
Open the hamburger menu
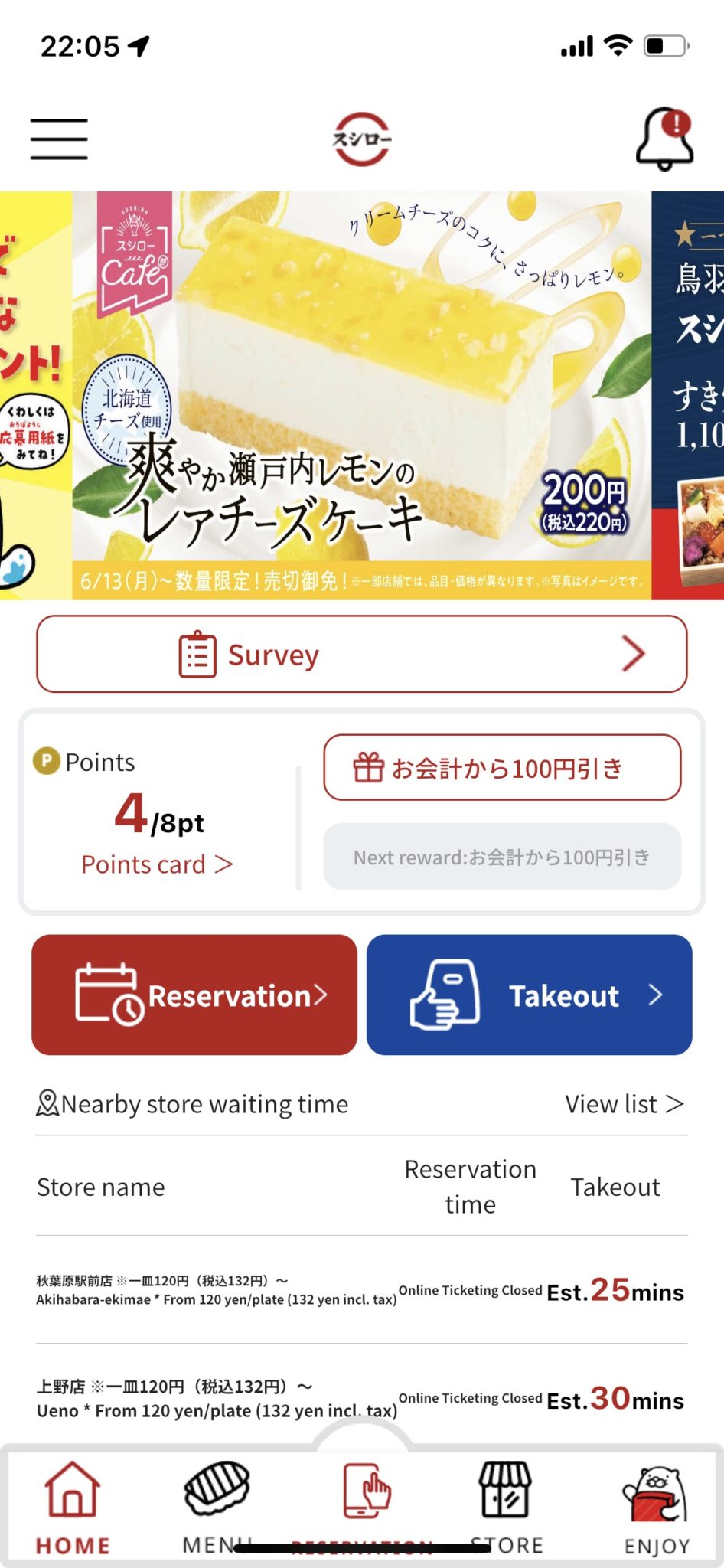click(x=58, y=138)
